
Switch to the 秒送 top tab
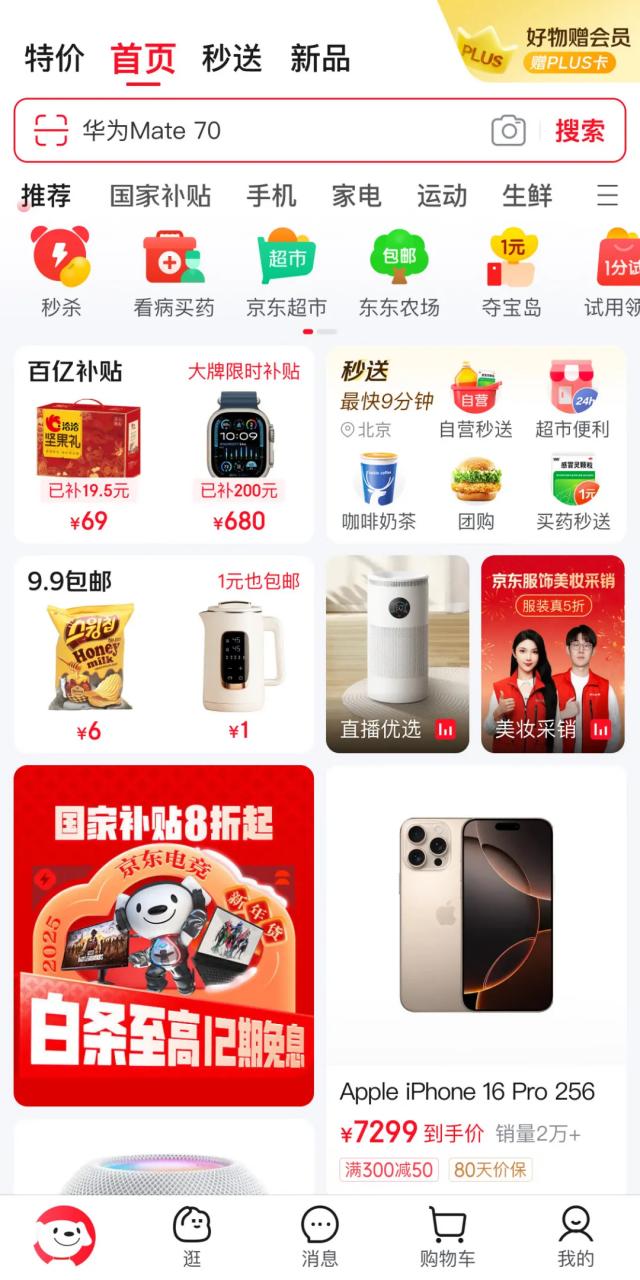[232, 58]
